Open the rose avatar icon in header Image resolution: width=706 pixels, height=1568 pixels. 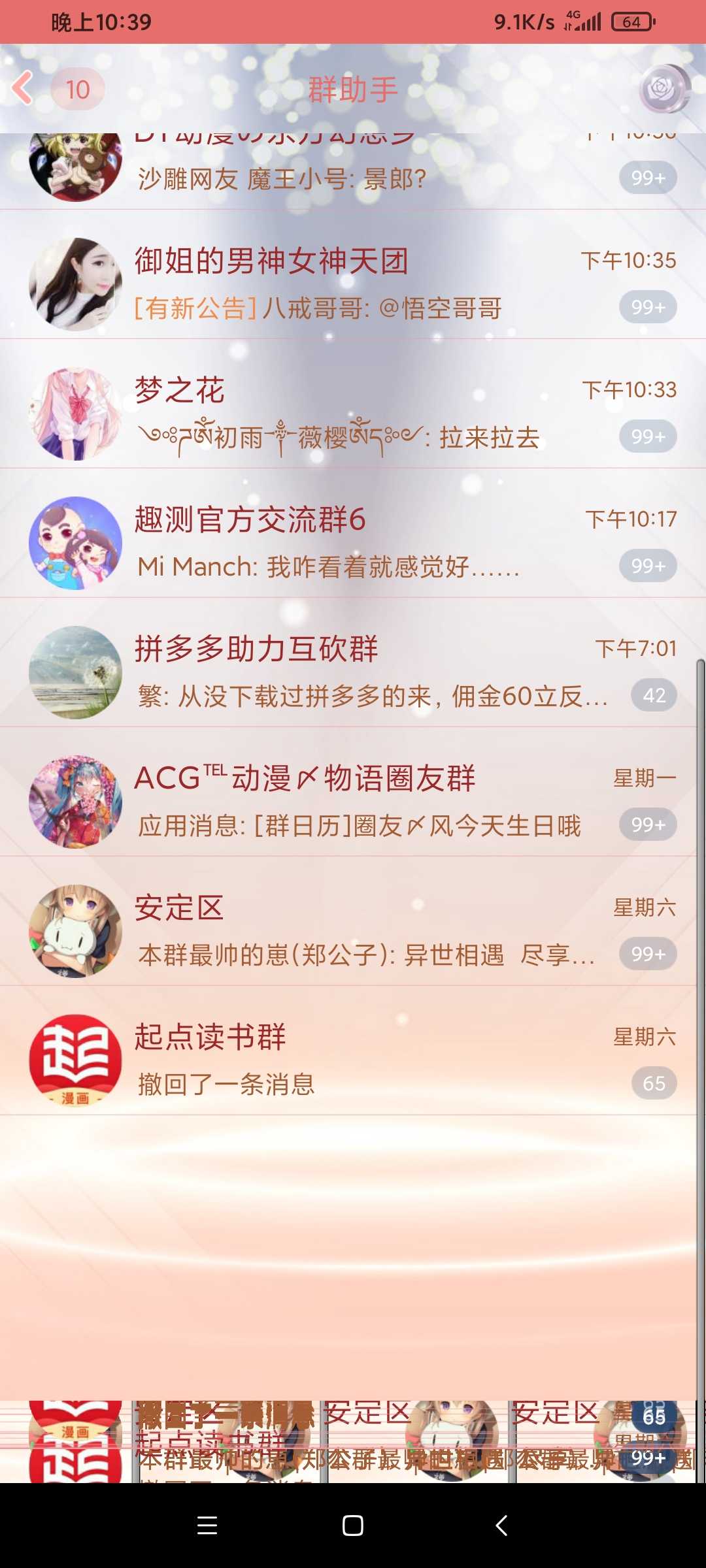point(664,88)
